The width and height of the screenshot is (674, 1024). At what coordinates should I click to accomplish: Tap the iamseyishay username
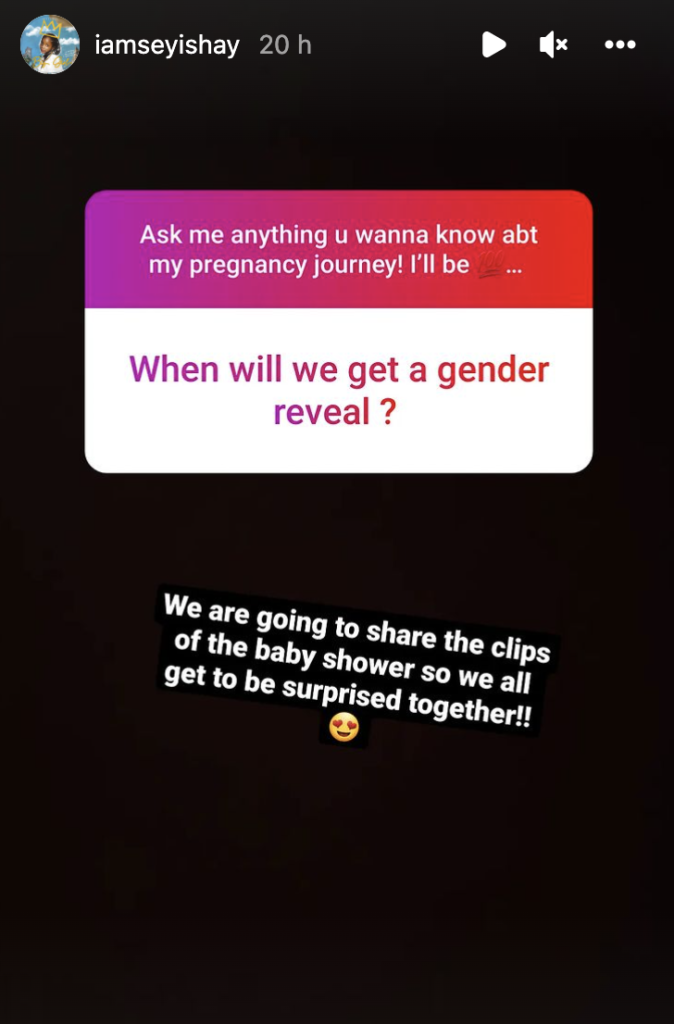coord(166,45)
